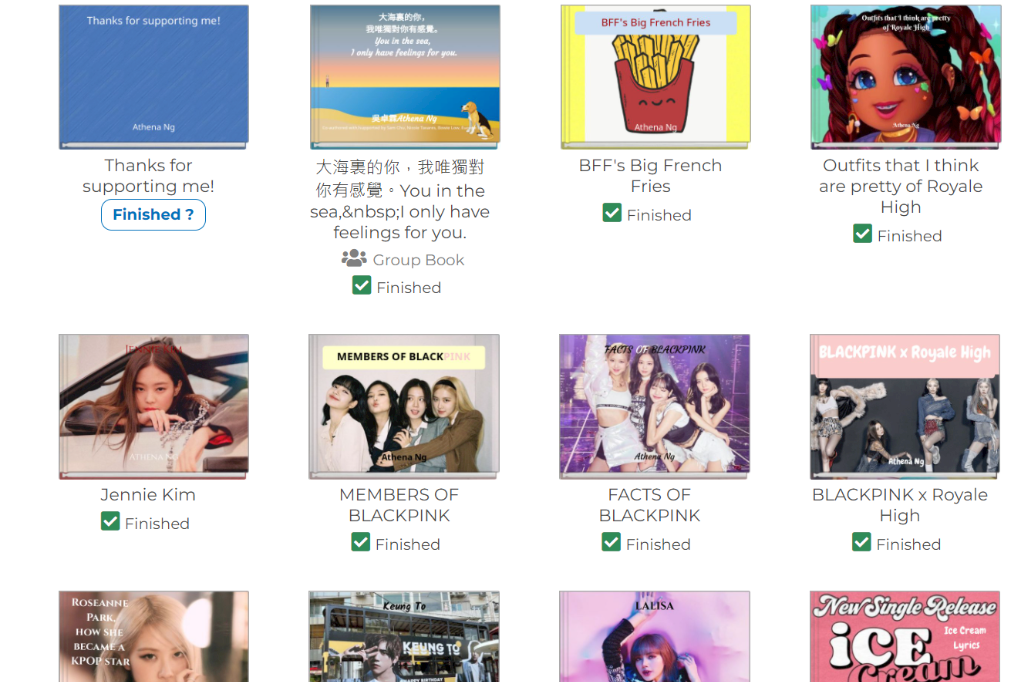Open the Jennie Kim book
The image size is (1024, 682).
point(153,405)
